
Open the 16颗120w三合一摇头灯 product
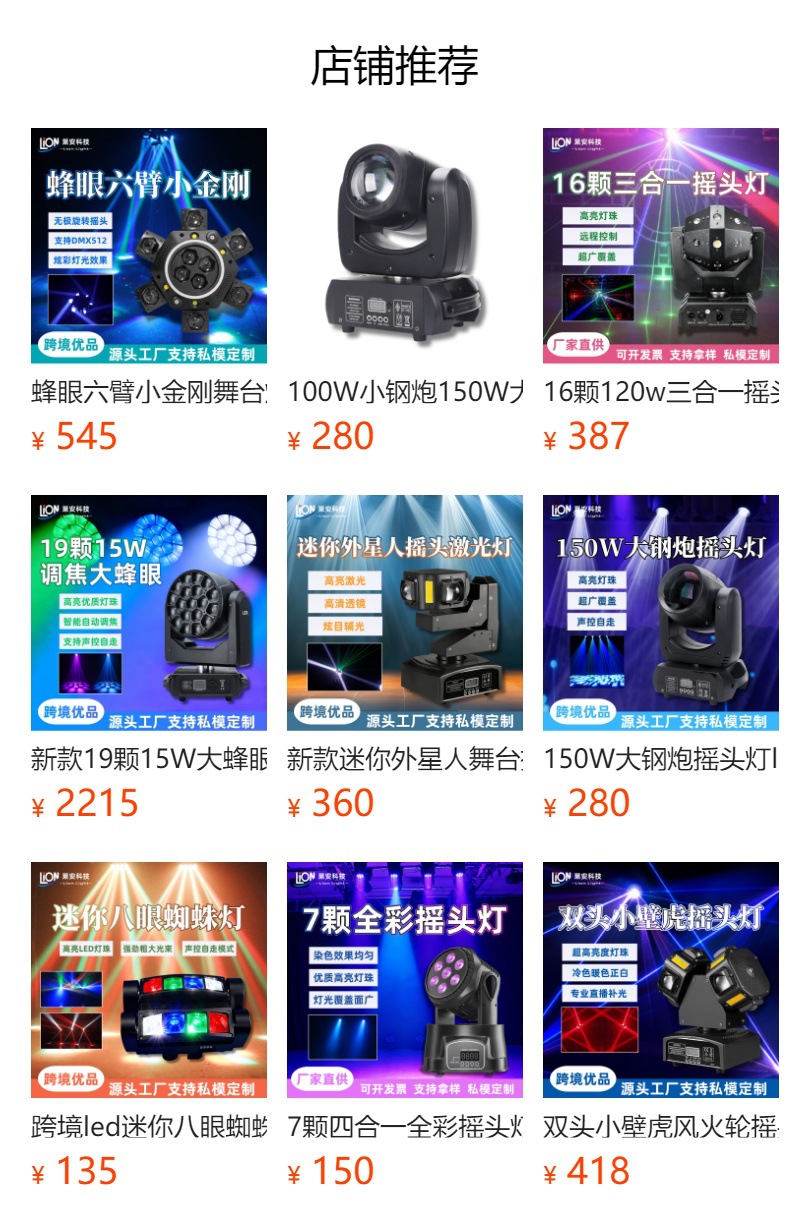(660, 246)
